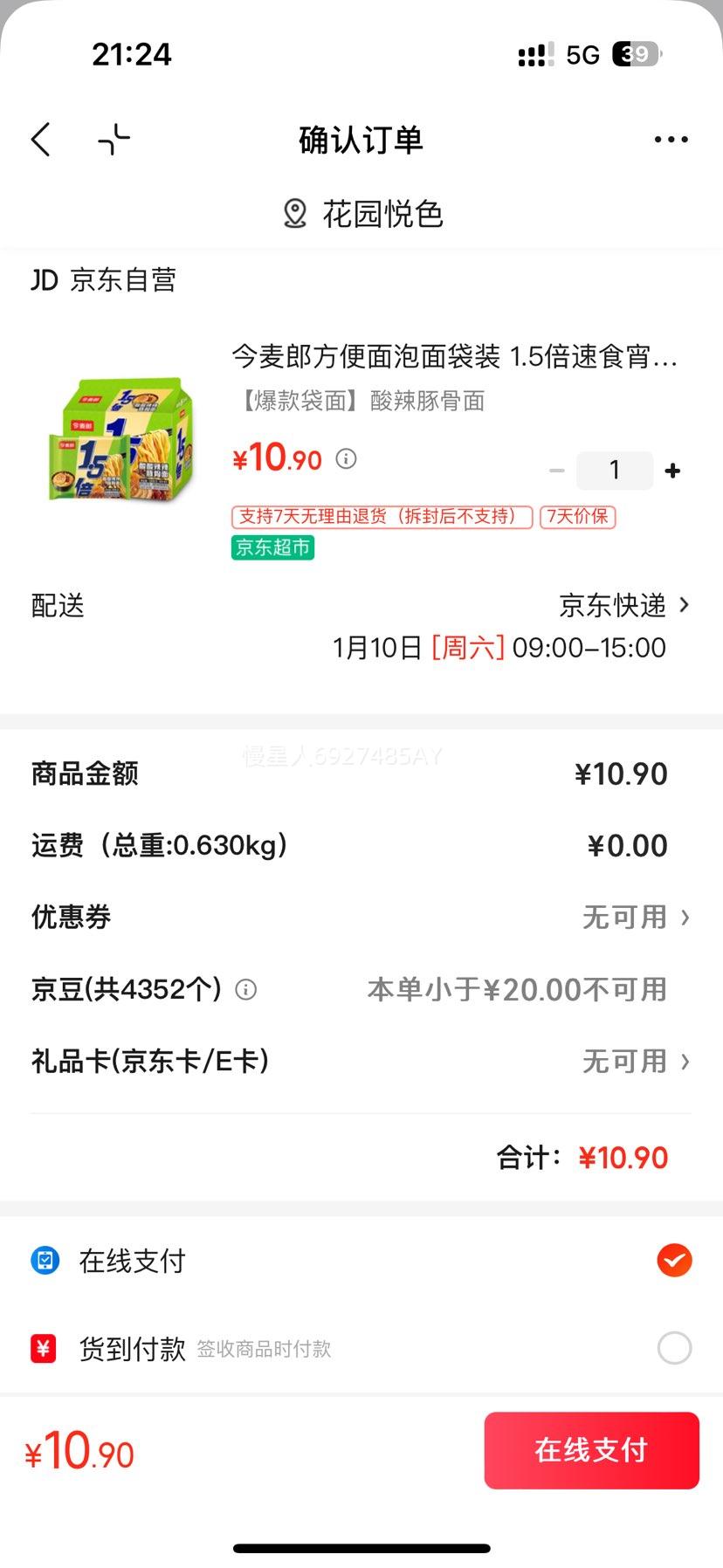Tap the 7天价保 price protection label
Viewport: 723px width, 1568px height.
click(x=578, y=517)
